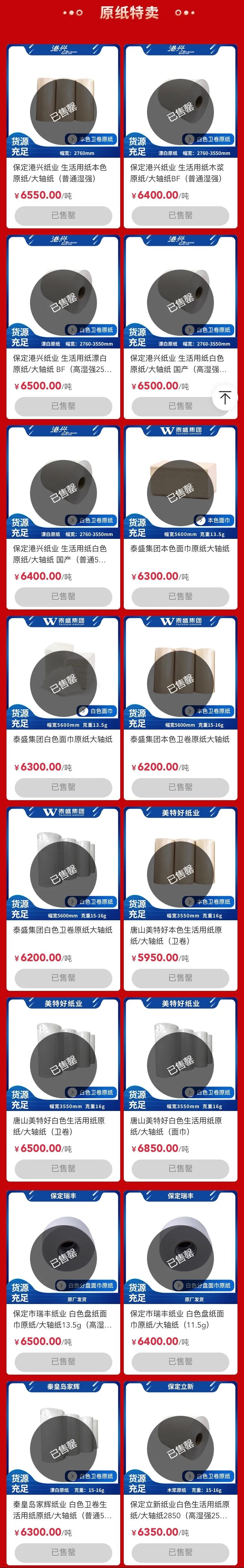
Task: Open 保定市瑞丰纸业 白色盘纸 13.5g card
Action: click(63, 1319)
